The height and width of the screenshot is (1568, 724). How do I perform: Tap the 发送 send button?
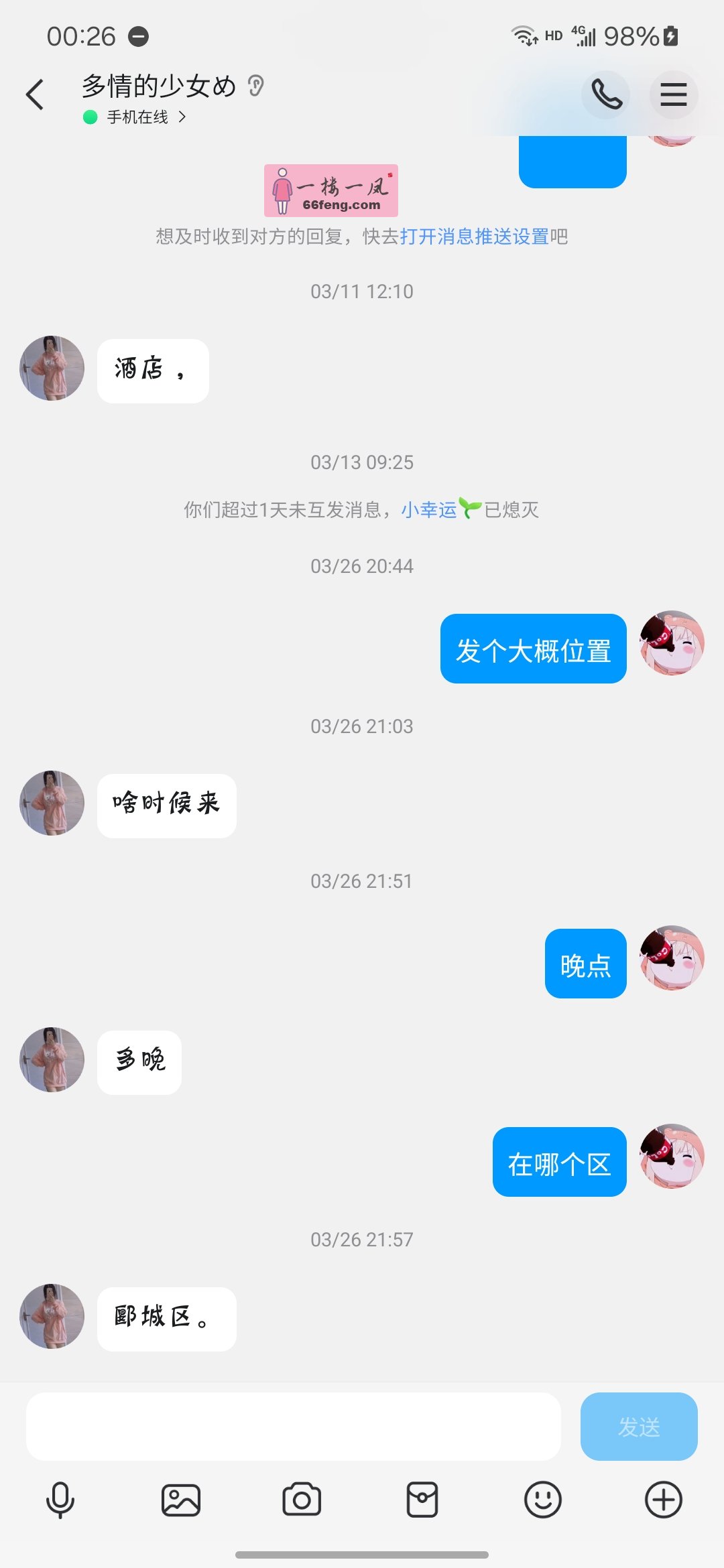[x=638, y=1426]
